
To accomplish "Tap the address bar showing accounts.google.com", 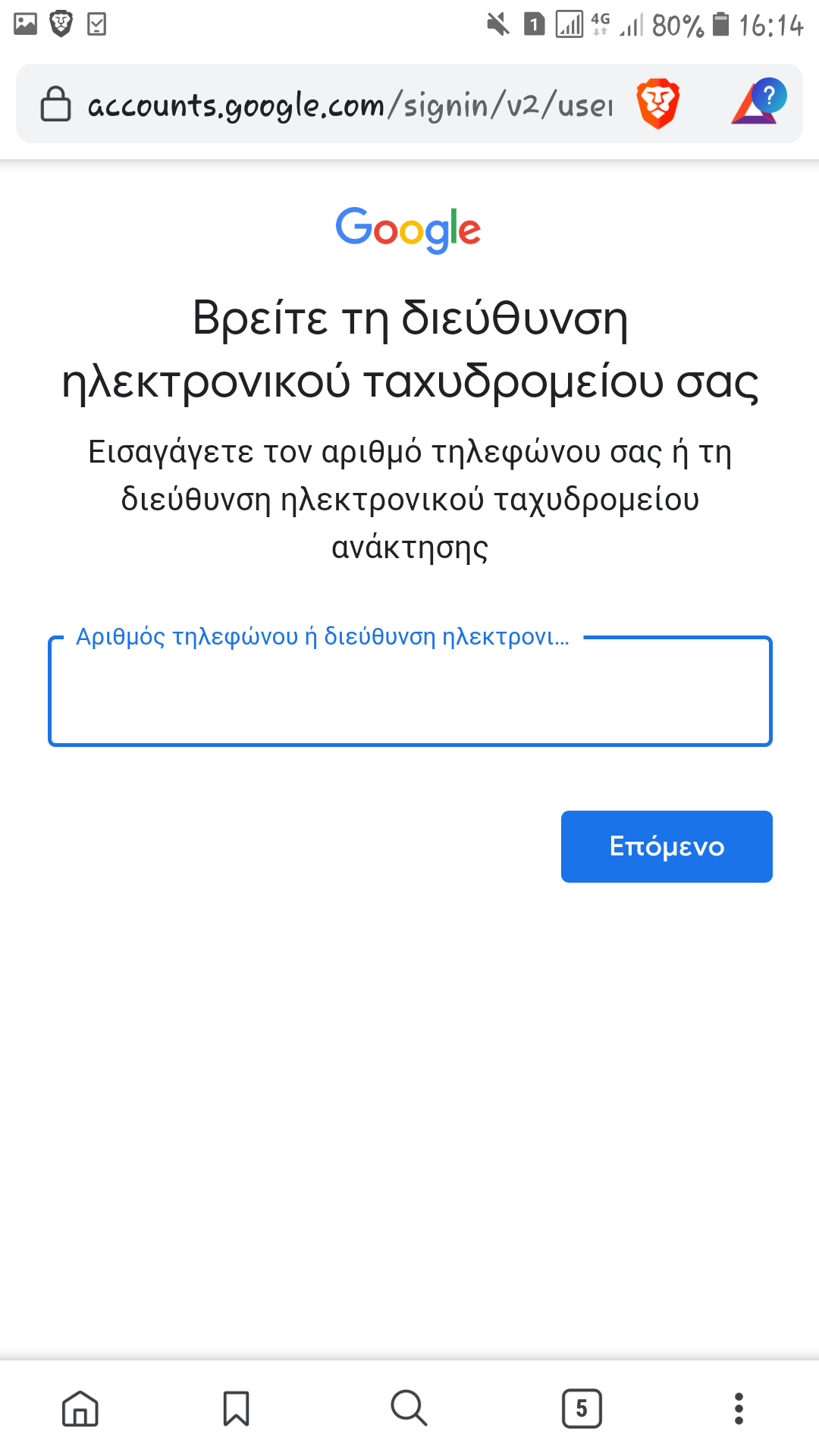I will tap(341, 104).
